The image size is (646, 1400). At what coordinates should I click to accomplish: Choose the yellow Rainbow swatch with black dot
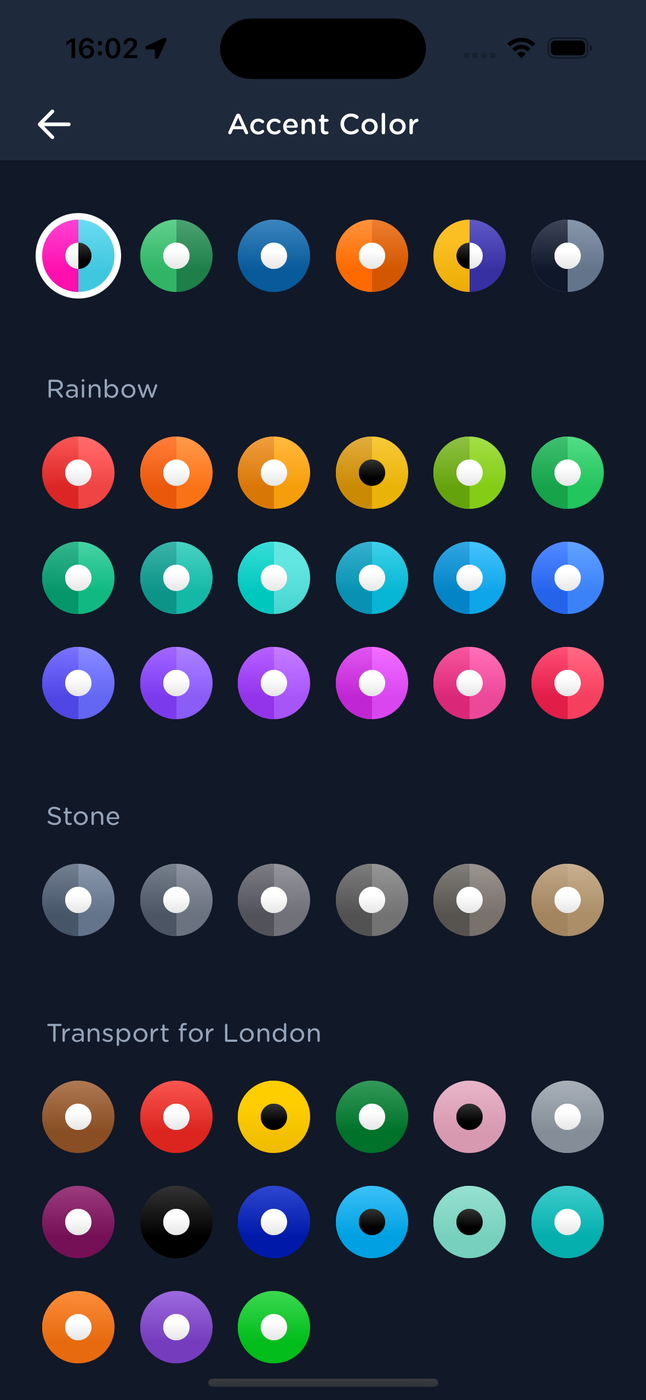(372, 473)
